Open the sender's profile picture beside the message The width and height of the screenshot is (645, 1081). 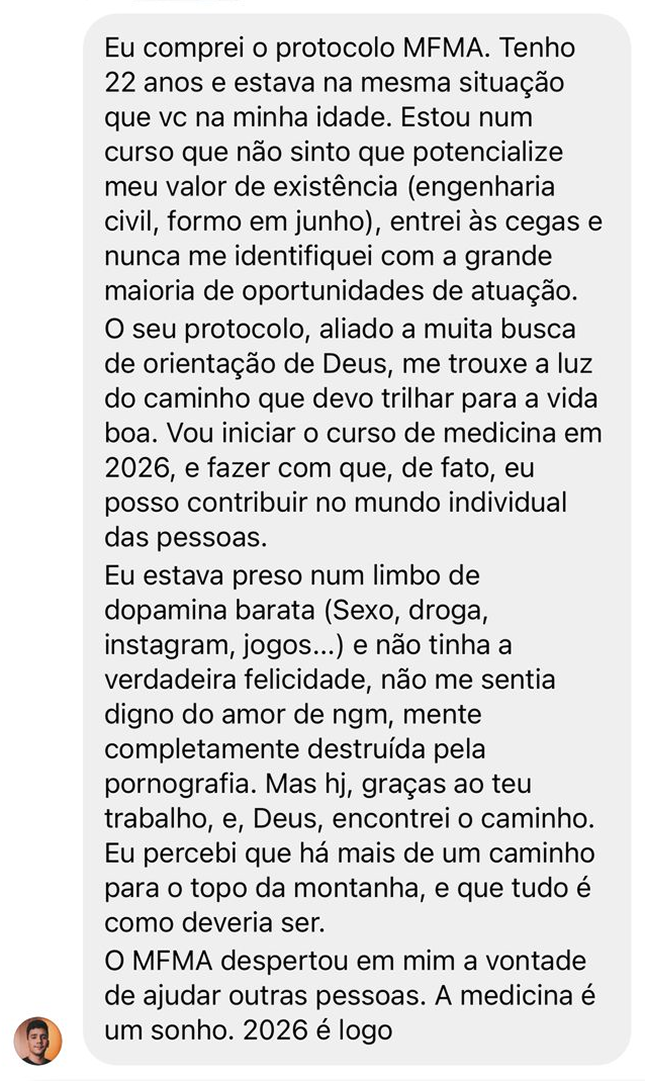(x=38, y=1040)
